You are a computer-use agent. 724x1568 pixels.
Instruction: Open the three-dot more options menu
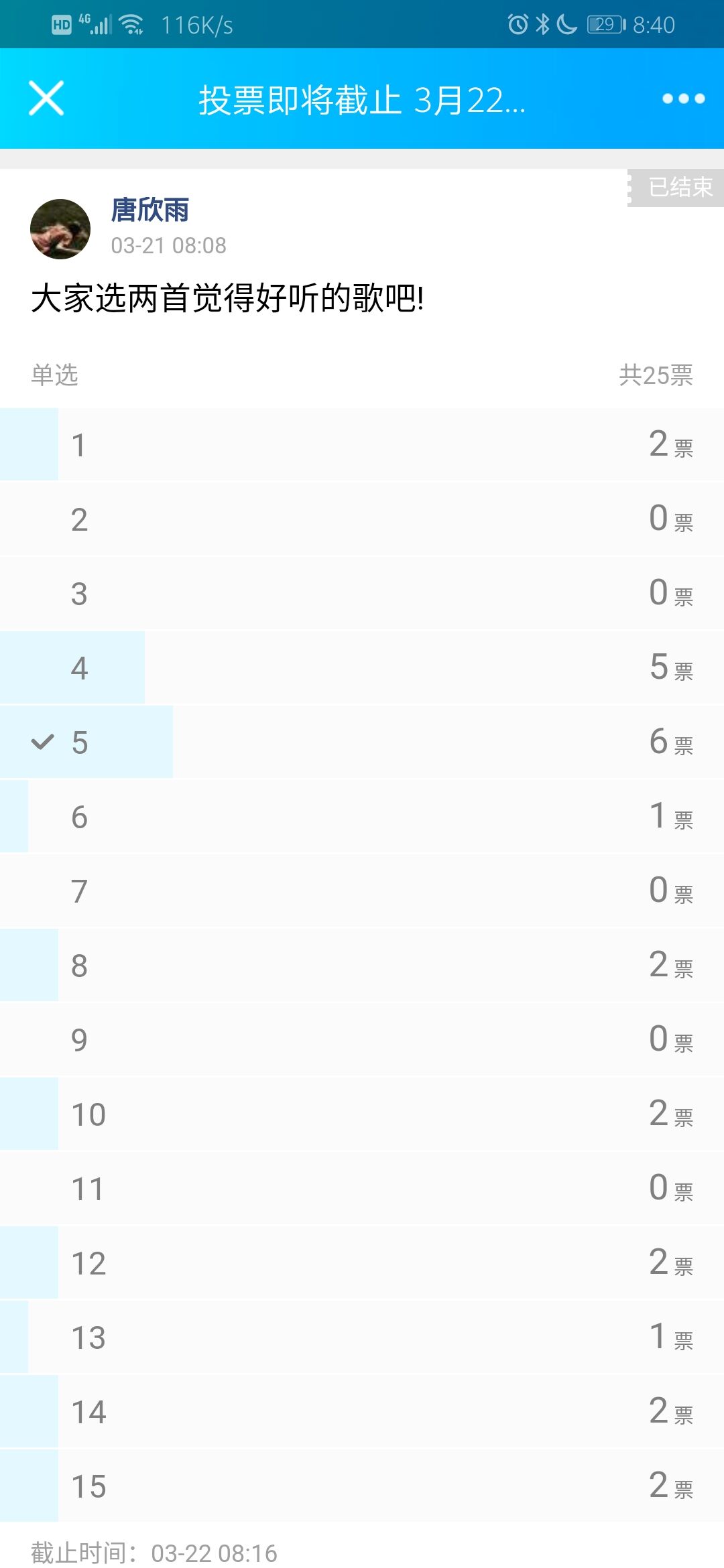click(x=683, y=99)
